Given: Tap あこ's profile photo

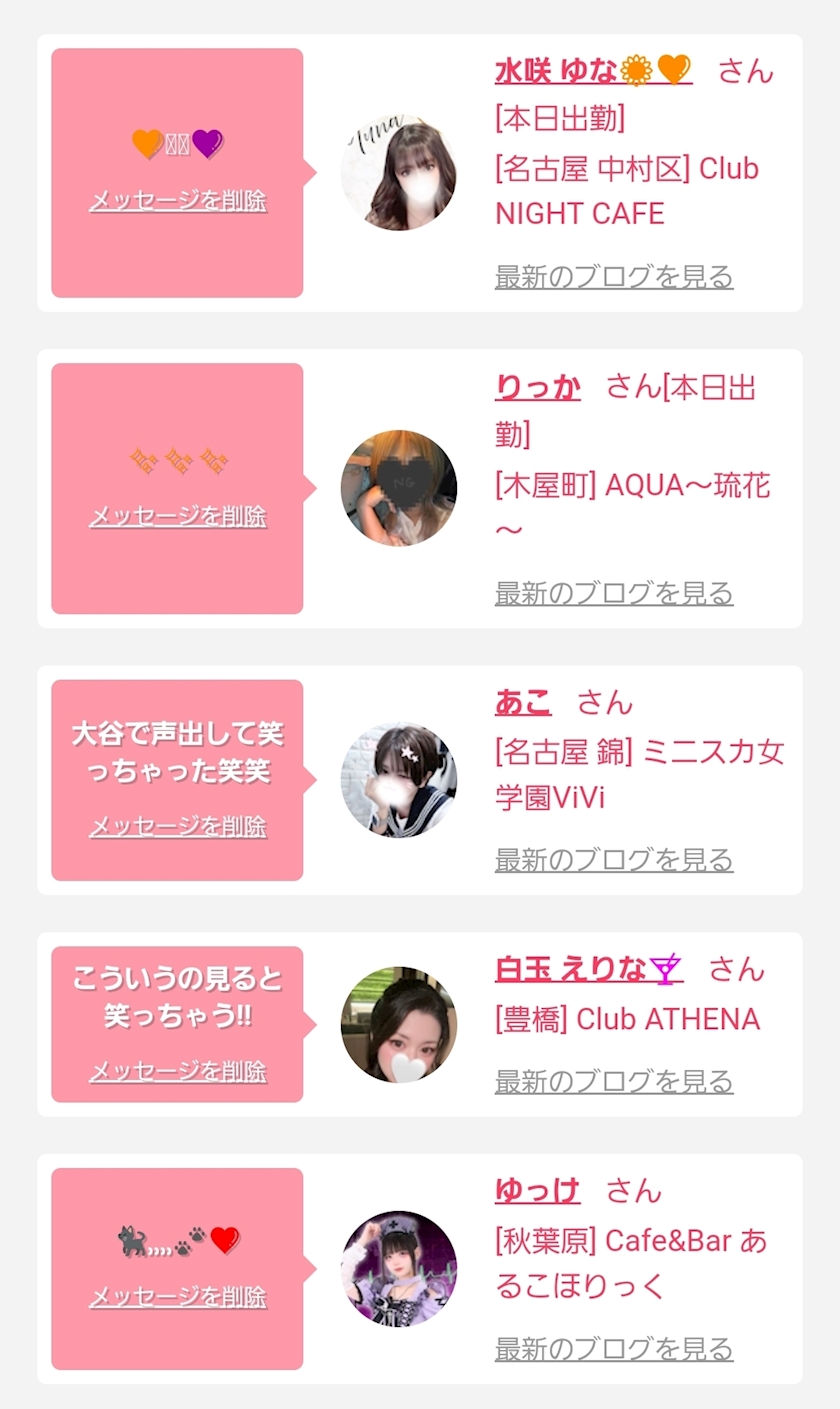Looking at the screenshot, I should click(x=399, y=780).
